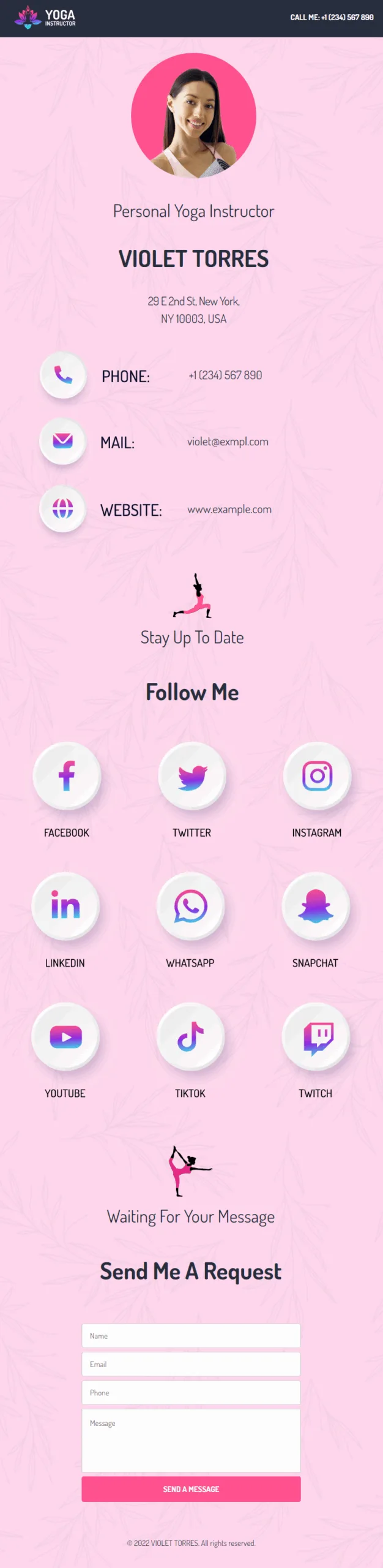The height and width of the screenshot is (1568, 383).
Task: Open the Facebook profile icon
Action: pyautogui.click(x=66, y=775)
